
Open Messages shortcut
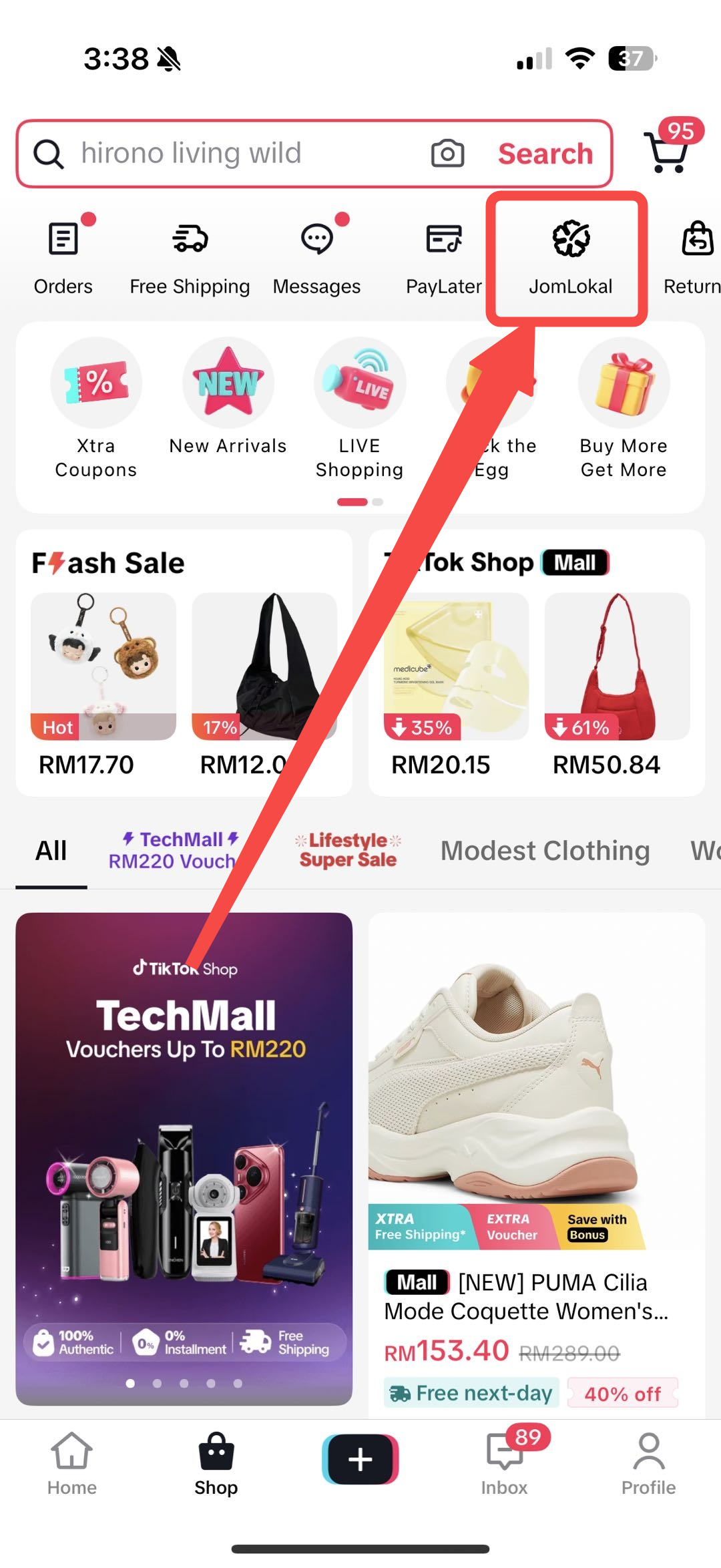tap(316, 257)
